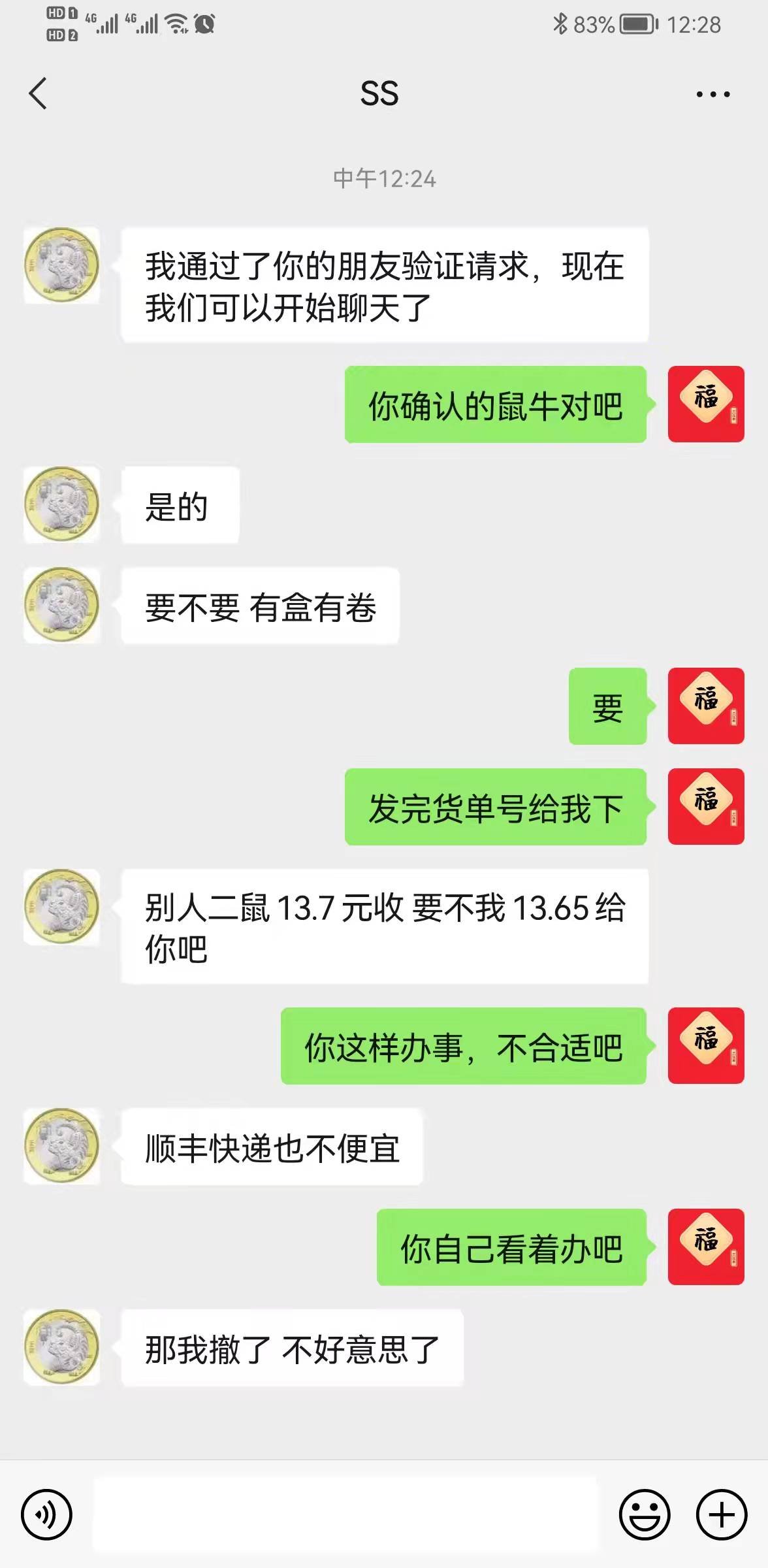Go back from the SS chat
The image size is (768, 1568).
pyautogui.click(x=39, y=93)
